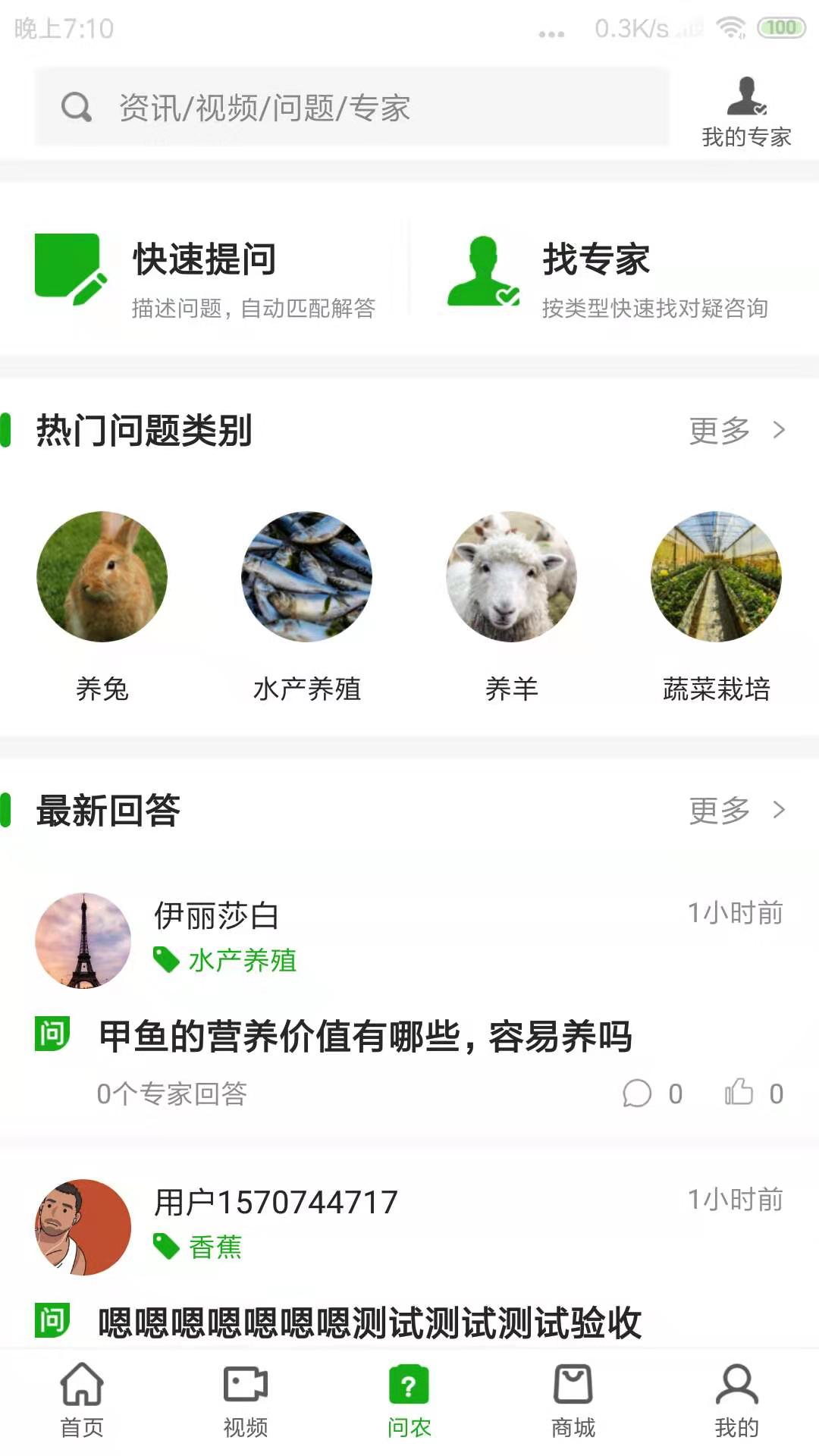Image resolution: width=819 pixels, height=1456 pixels.
Task: Tap the 水产养殖 tag under 伊丽莎白
Action: pos(227,962)
